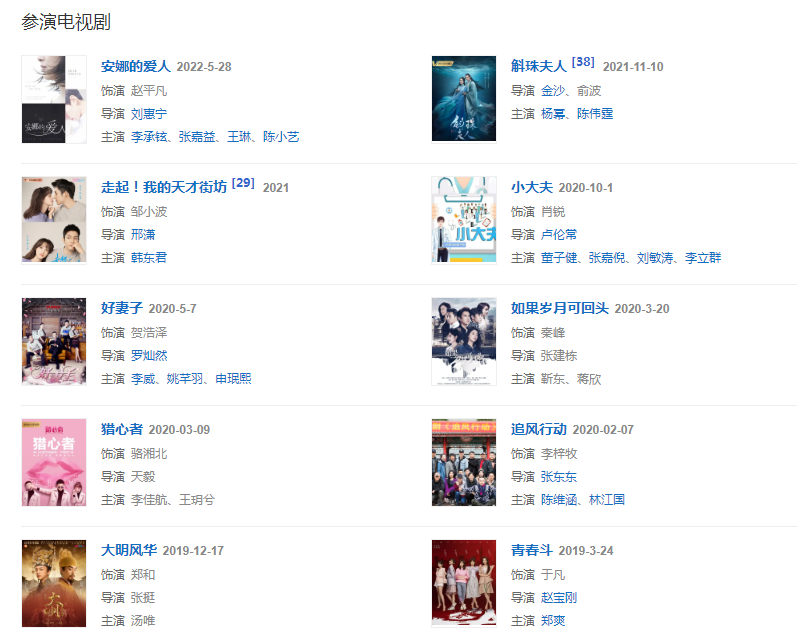Viewport: 797px width, 638px height.
Task: Open the 大明风华 drama title link
Action: pos(129,550)
